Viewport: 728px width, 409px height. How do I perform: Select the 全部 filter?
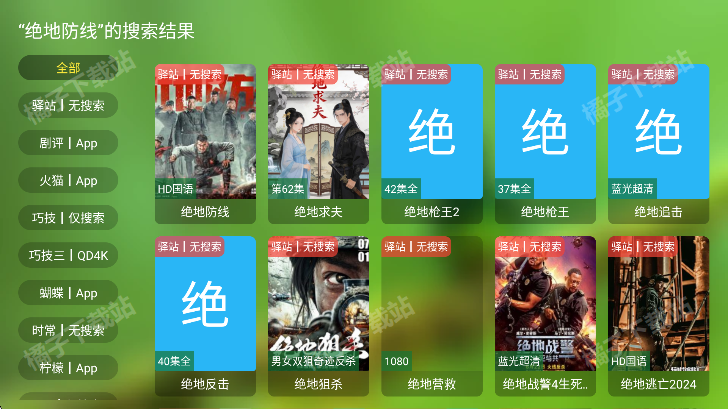[x=68, y=68]
